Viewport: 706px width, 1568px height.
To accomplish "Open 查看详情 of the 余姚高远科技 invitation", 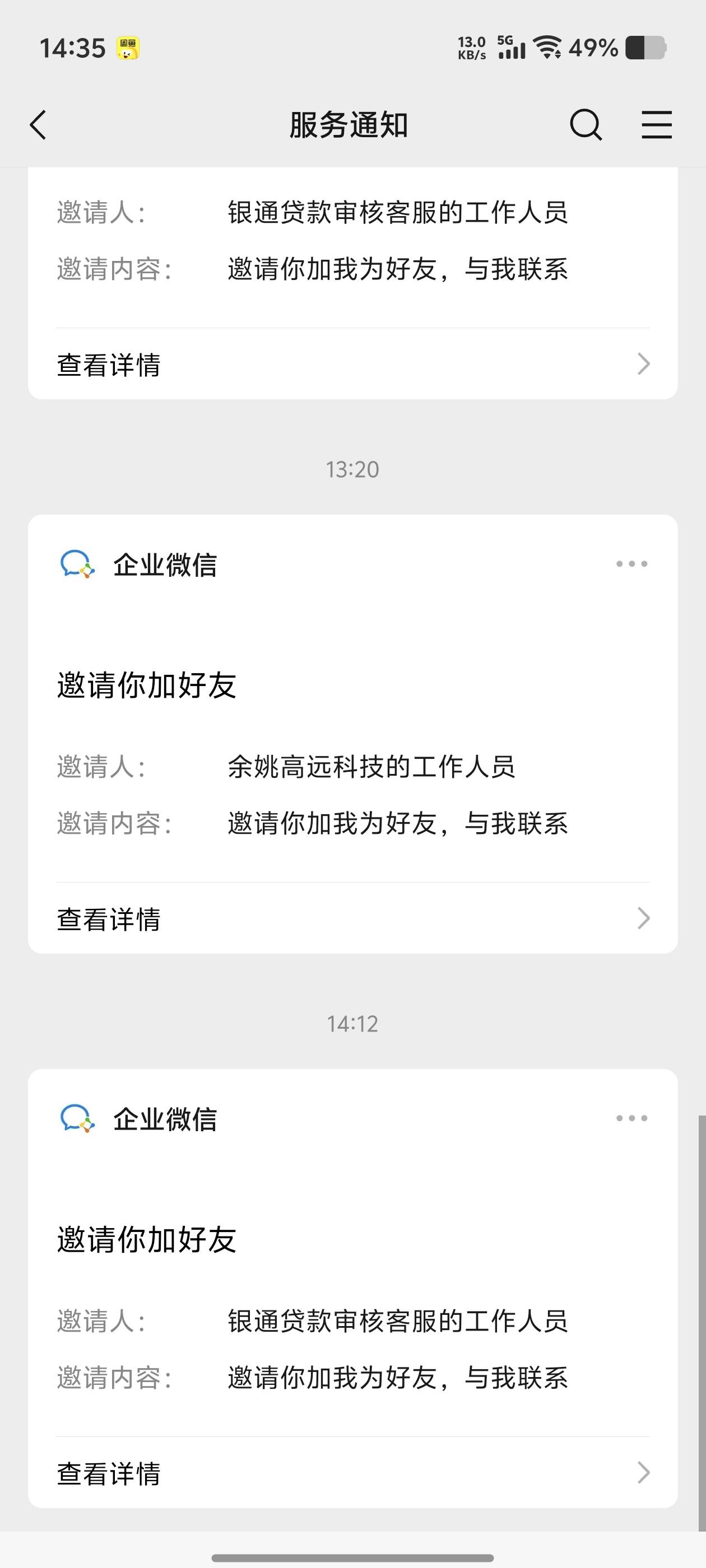I will point(352,918).
